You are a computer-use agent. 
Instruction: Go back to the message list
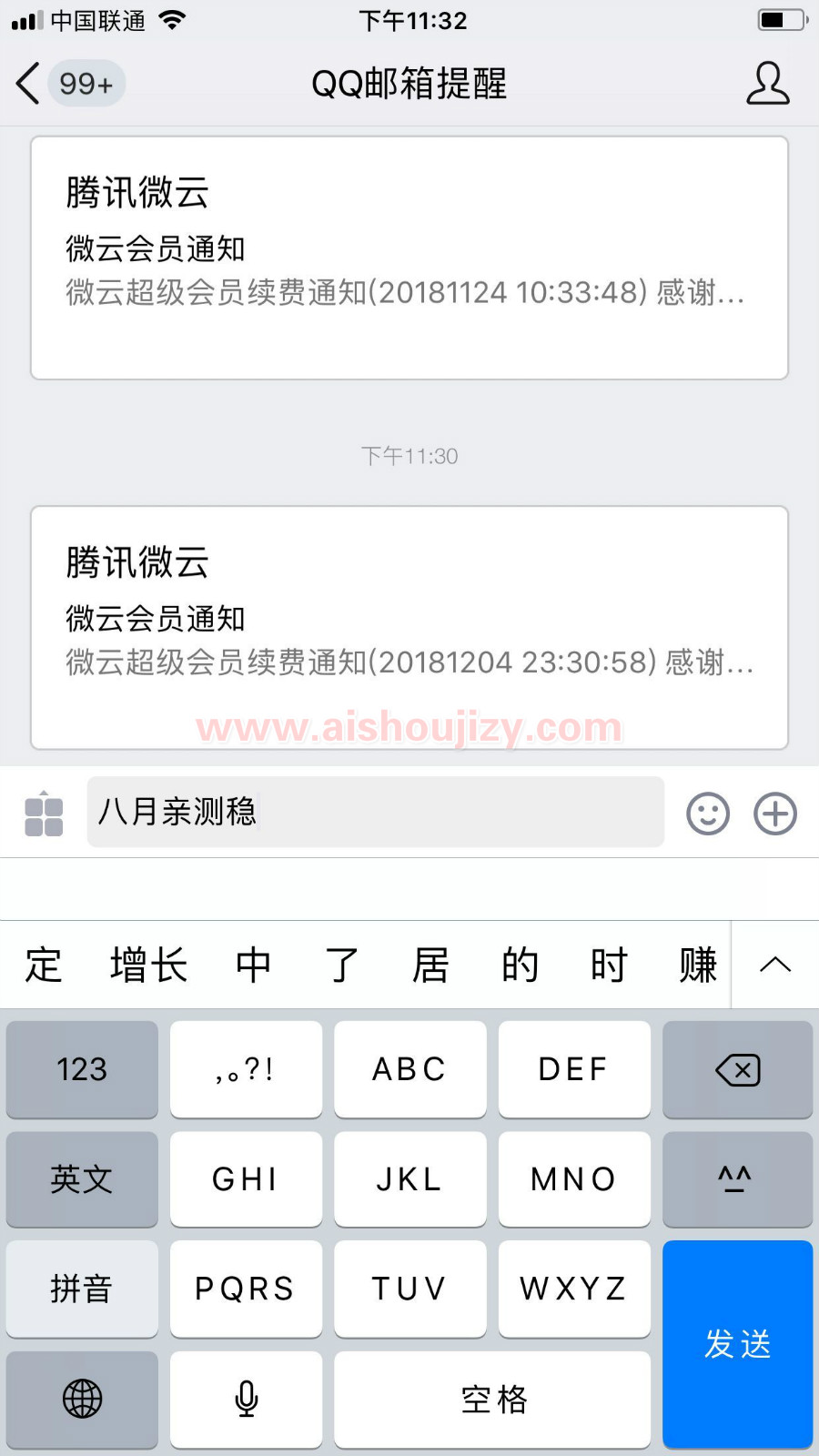tap(29, 84)
